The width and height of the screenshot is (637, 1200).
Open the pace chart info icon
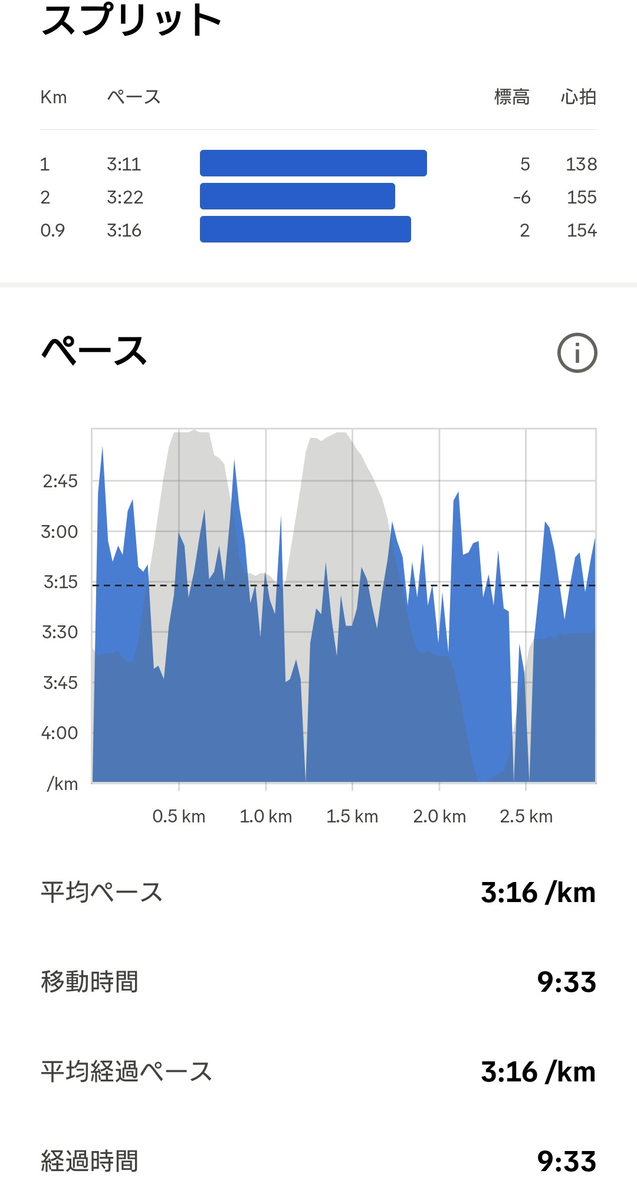click(x=577, y=353)
